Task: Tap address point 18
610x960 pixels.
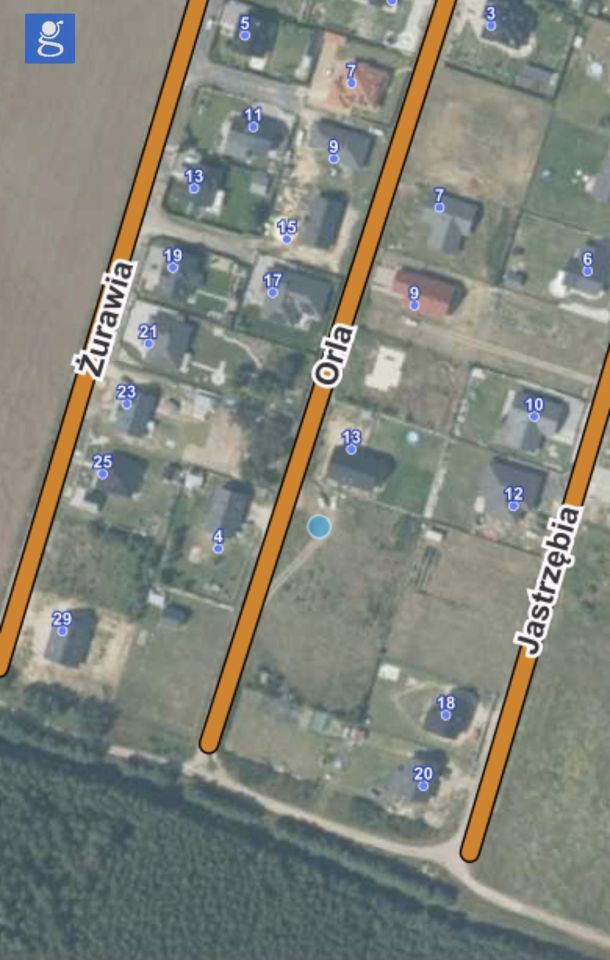Action: coord(446,715)
